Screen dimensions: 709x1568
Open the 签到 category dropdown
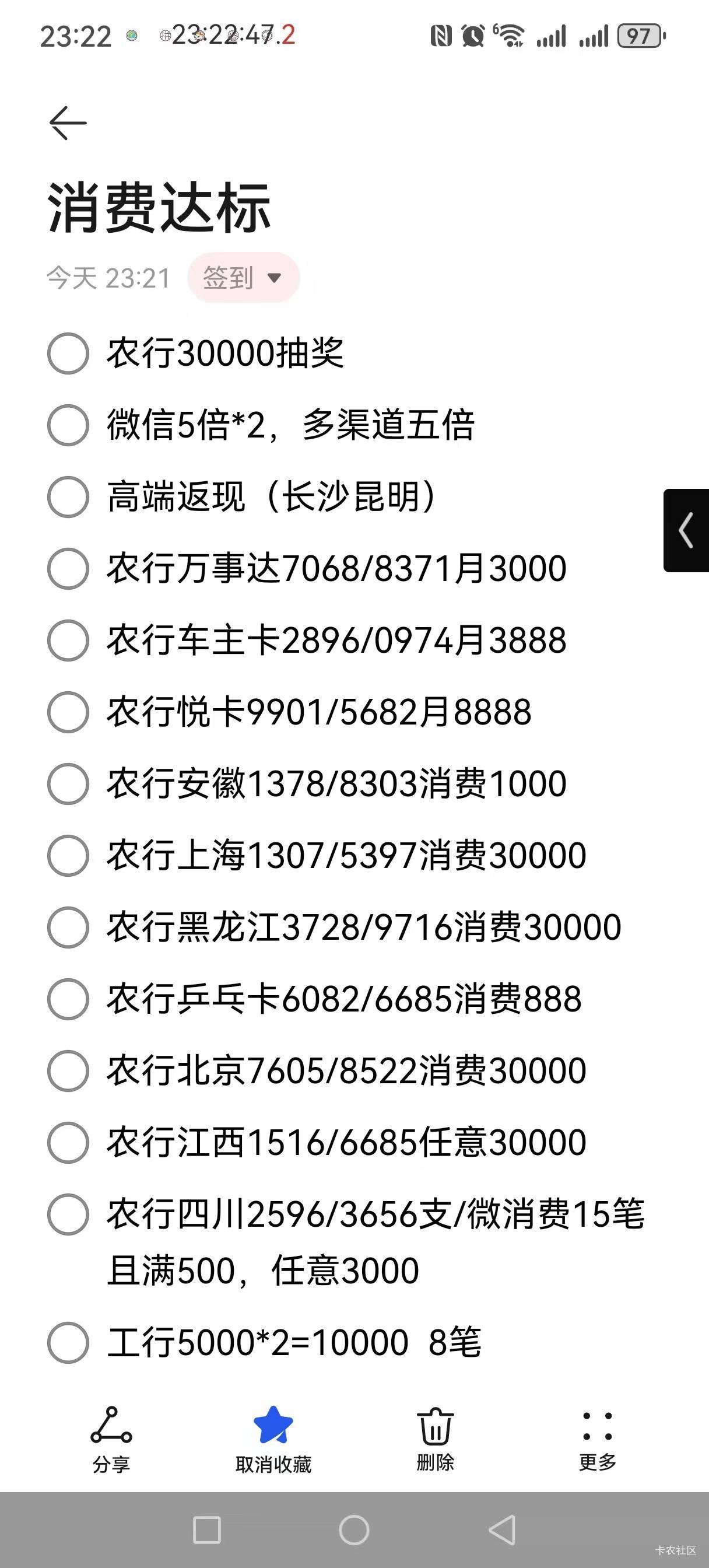coord(243,278)
